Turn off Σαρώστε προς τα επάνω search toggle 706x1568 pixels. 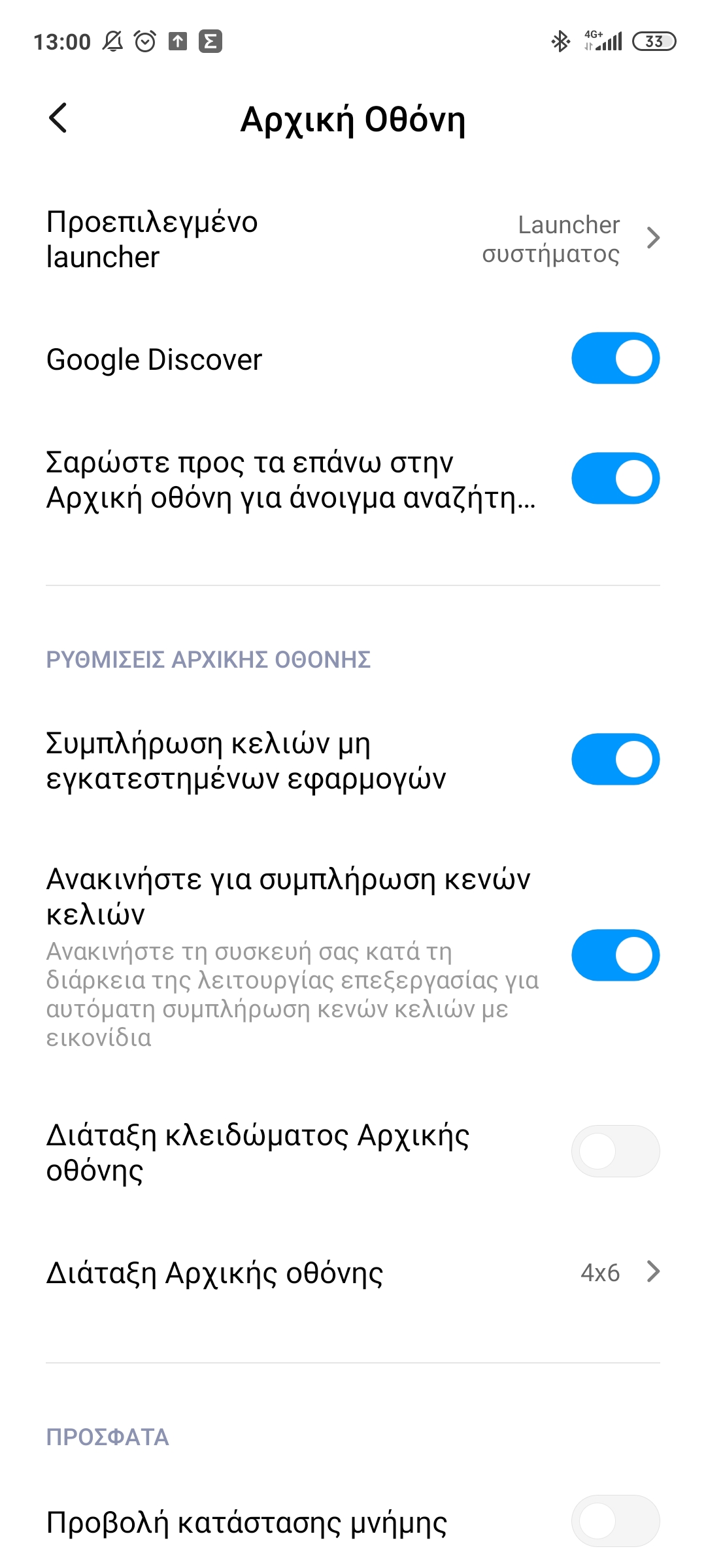pos(615,479)
